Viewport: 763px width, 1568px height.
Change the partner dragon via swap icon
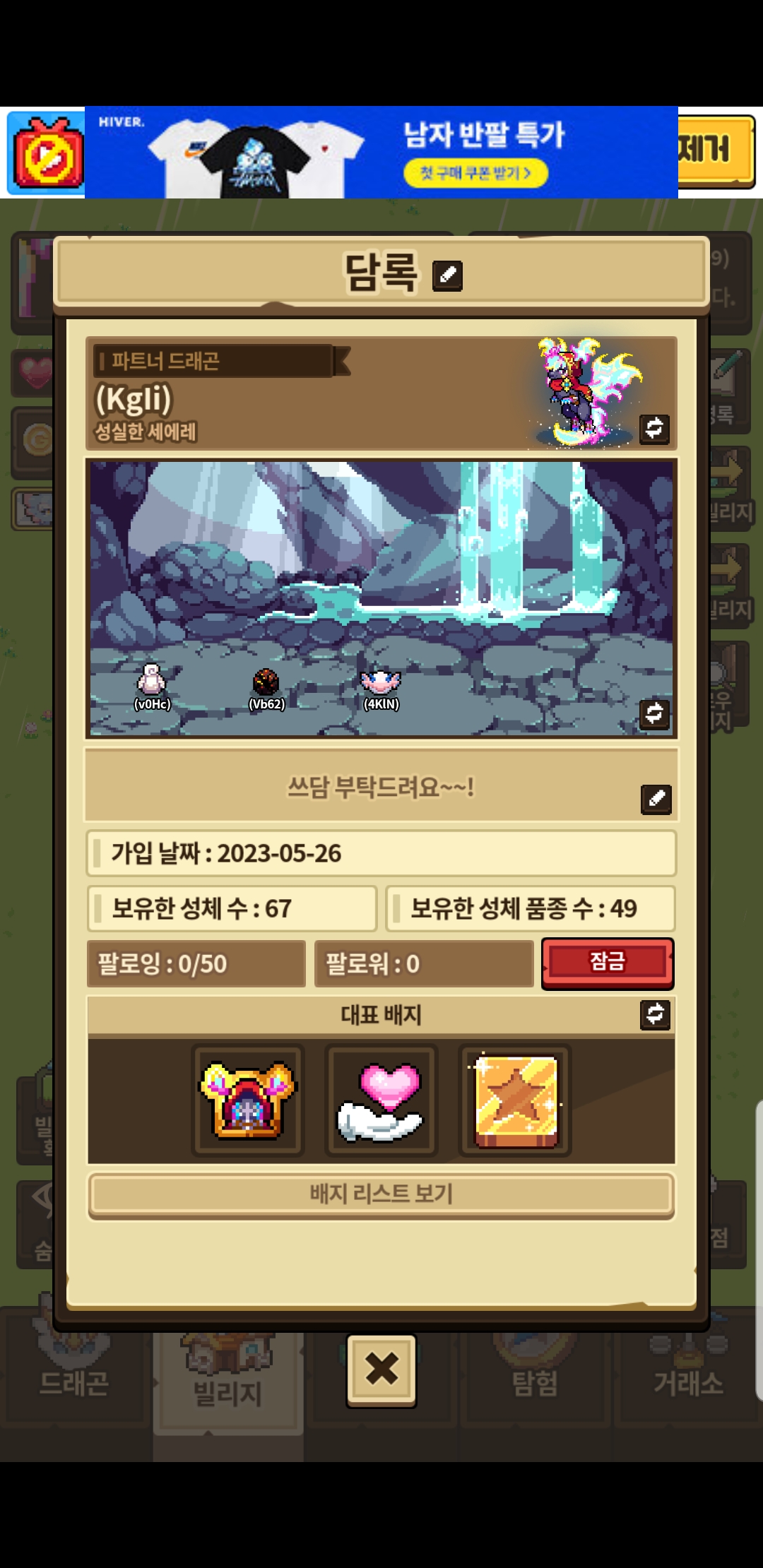click(654, 428)
